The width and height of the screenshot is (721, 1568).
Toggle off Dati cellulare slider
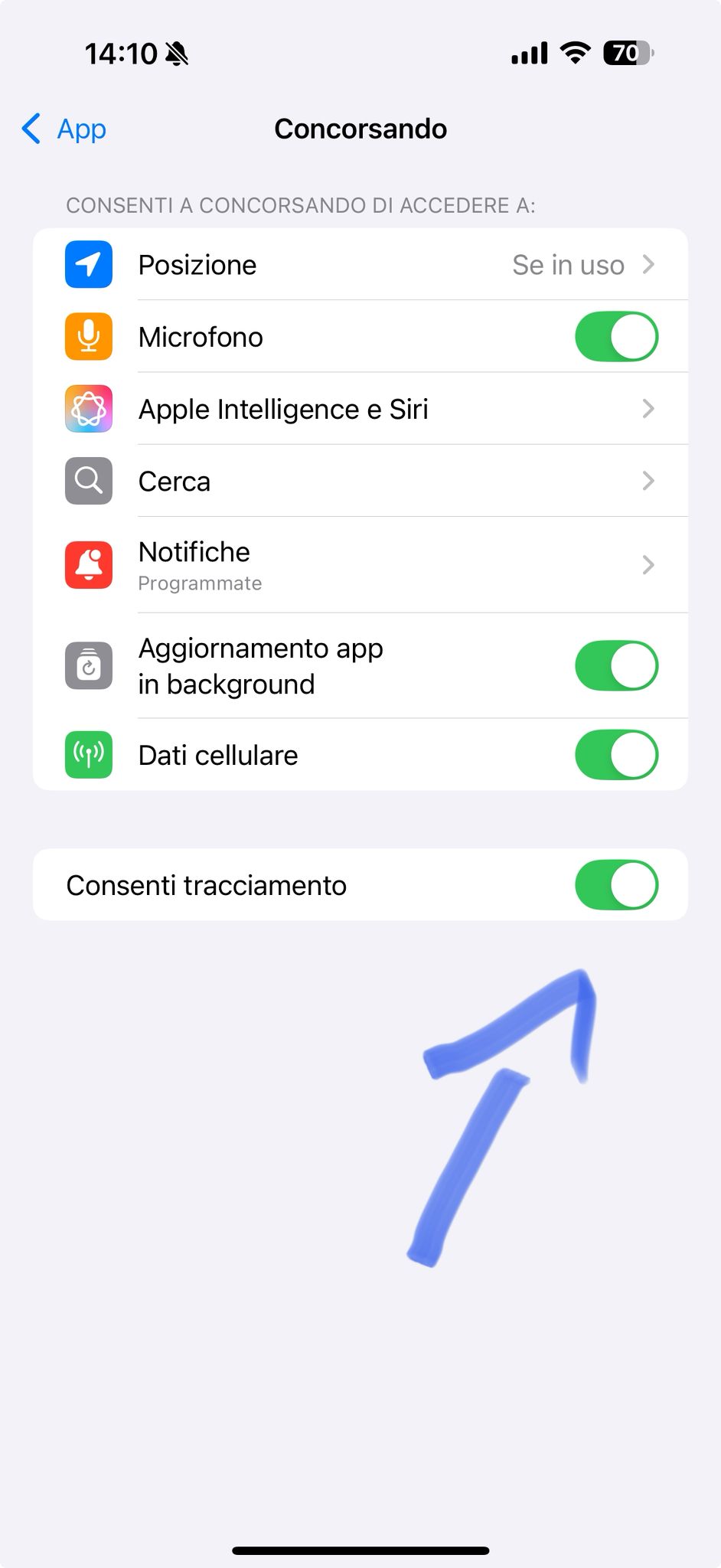(x=616, y=754)
